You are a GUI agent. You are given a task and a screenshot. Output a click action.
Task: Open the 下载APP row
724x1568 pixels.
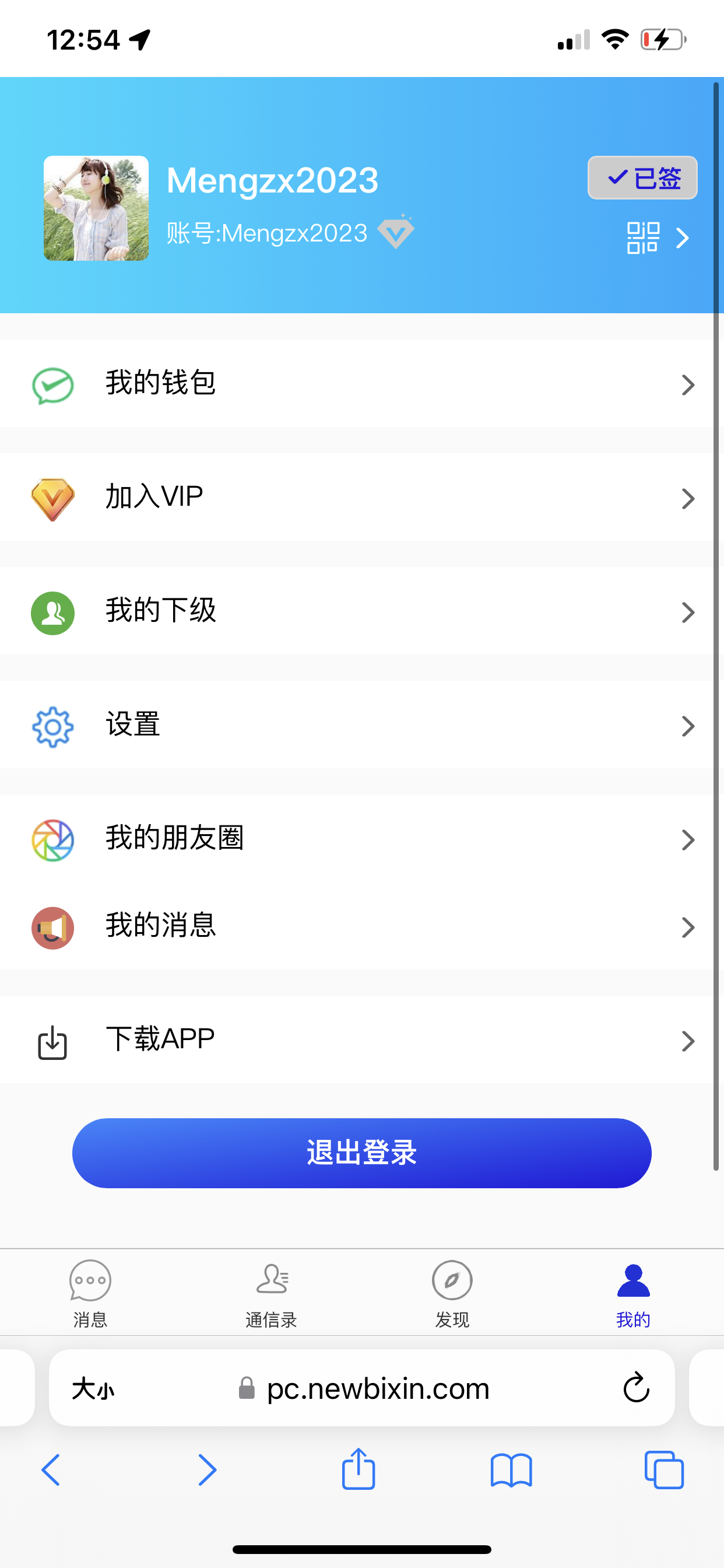361,1040
